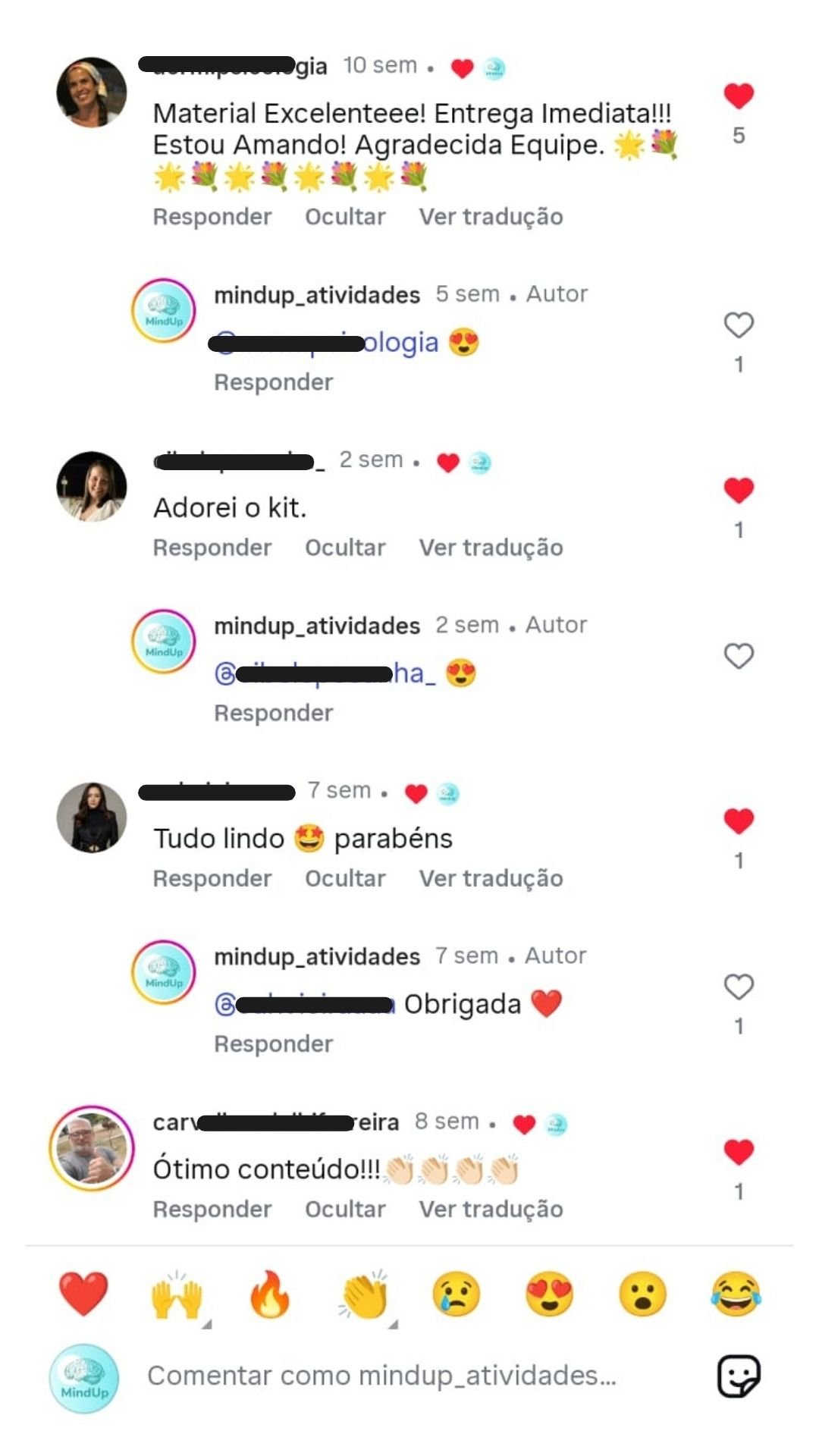The image size is (819, 1456).
Task: Reply to the "Adorei o kit." comment
Action: (212, 548)
